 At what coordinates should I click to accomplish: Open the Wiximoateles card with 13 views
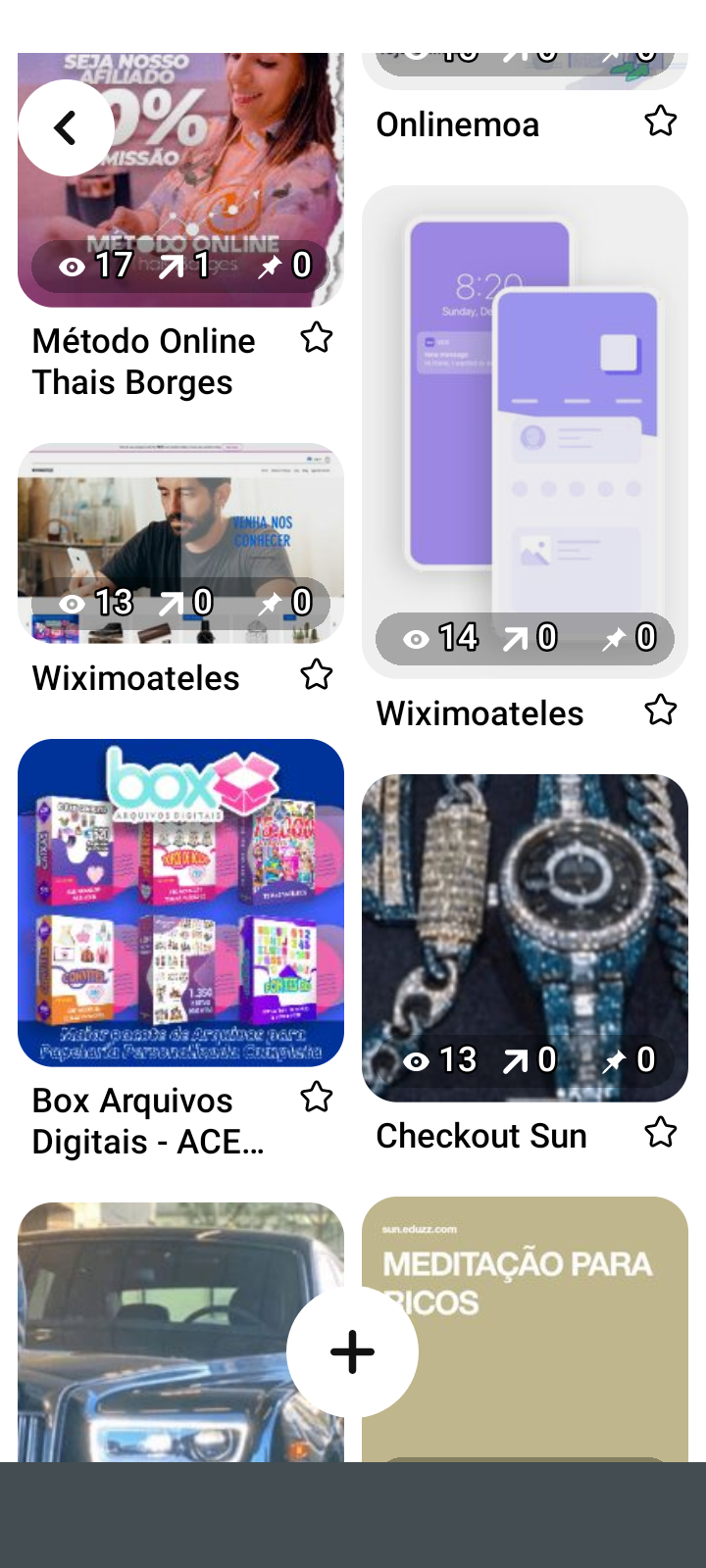(x=180, y=544)
